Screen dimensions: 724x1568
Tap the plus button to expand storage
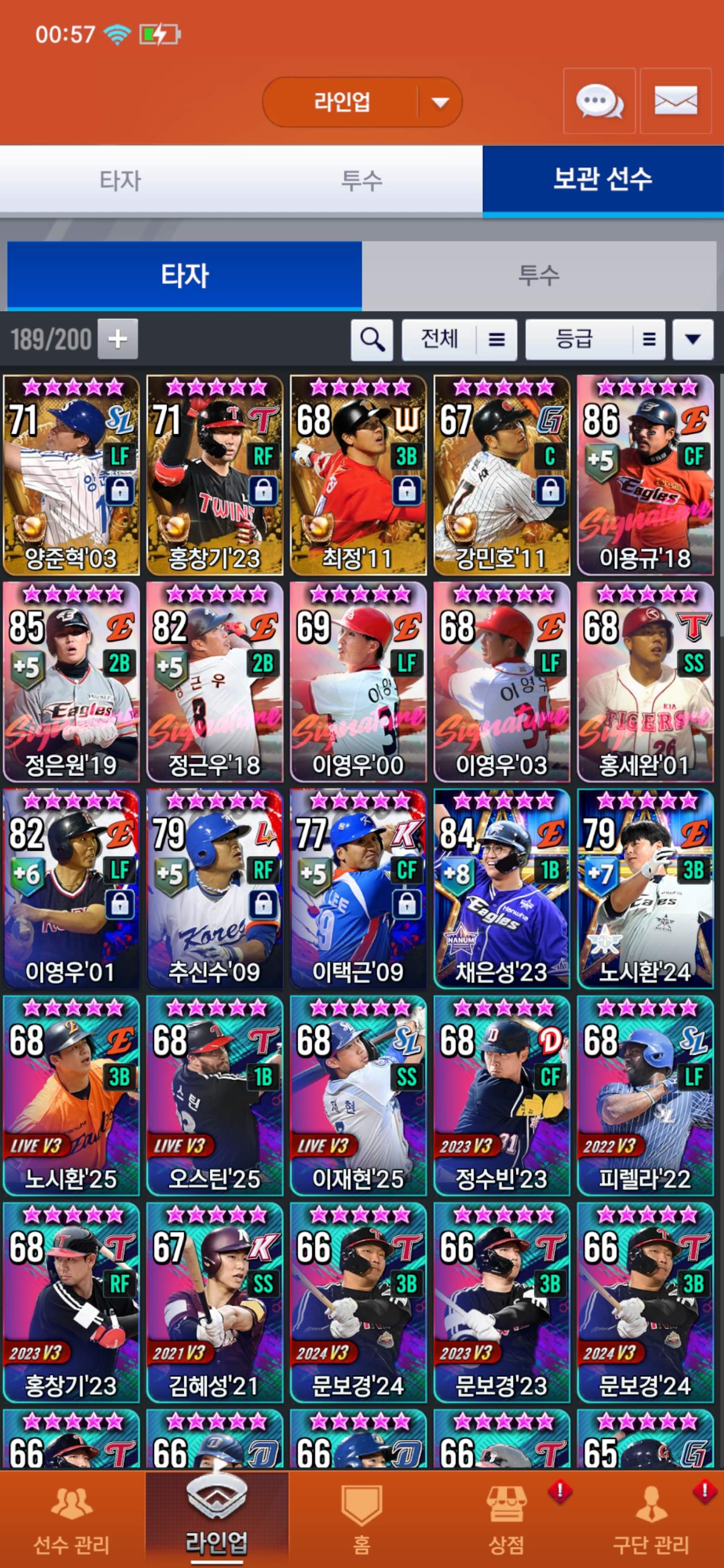tap(118, 339)
